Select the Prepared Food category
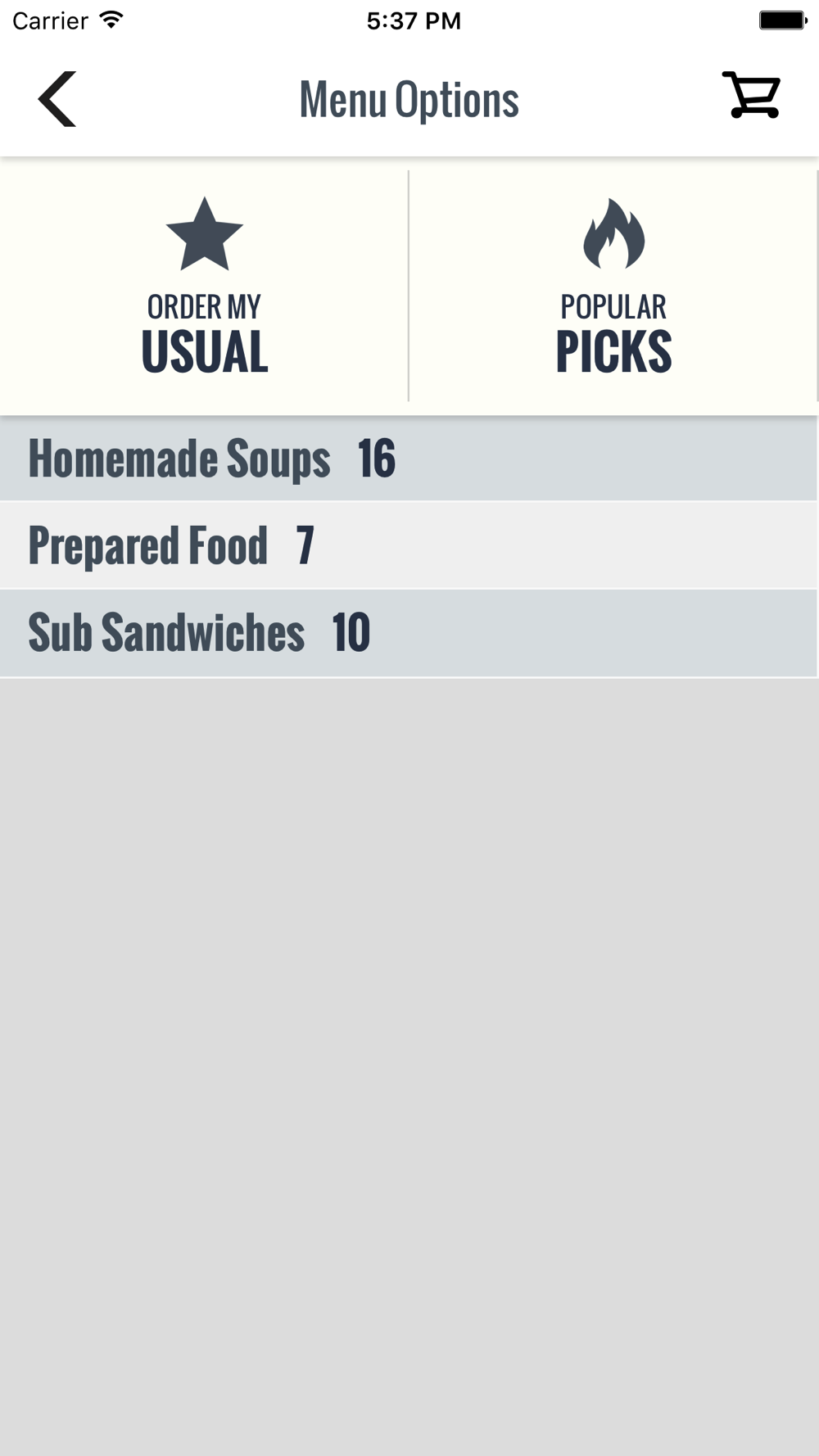Viewport: 819px width, 1456px height. pyautogui.click(x=409, y=545)
